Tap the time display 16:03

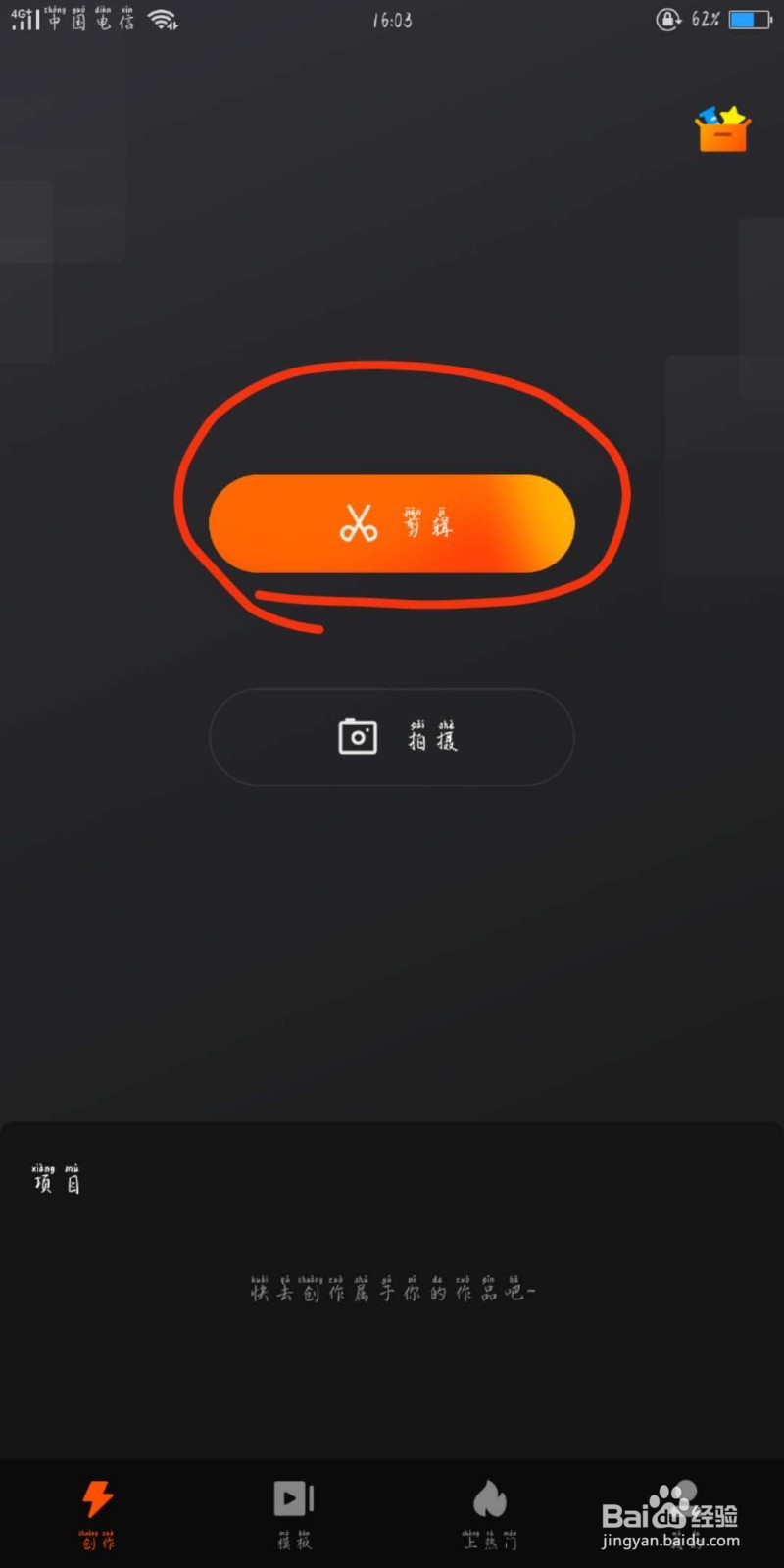pos(392,20)
